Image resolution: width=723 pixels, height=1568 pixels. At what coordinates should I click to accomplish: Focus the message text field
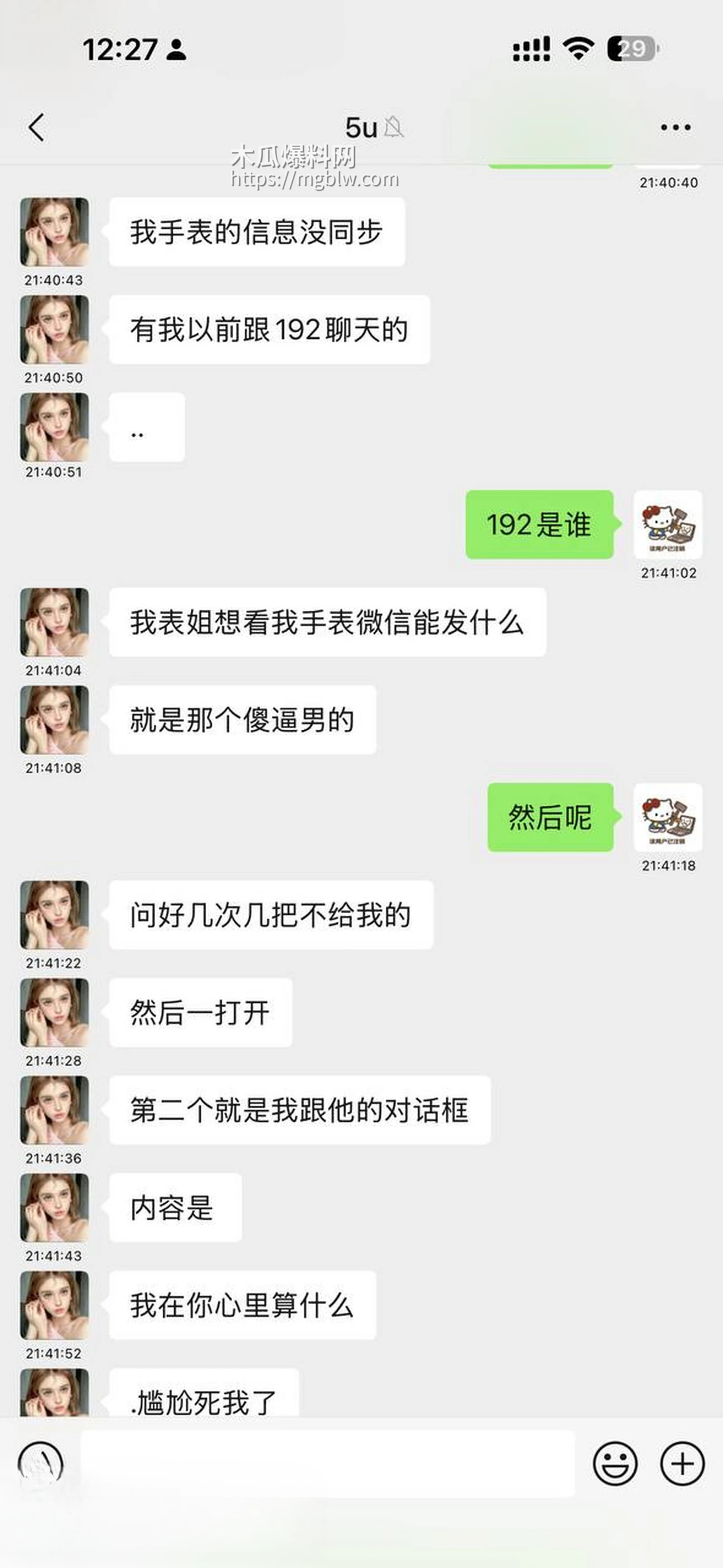point(328,1463)
